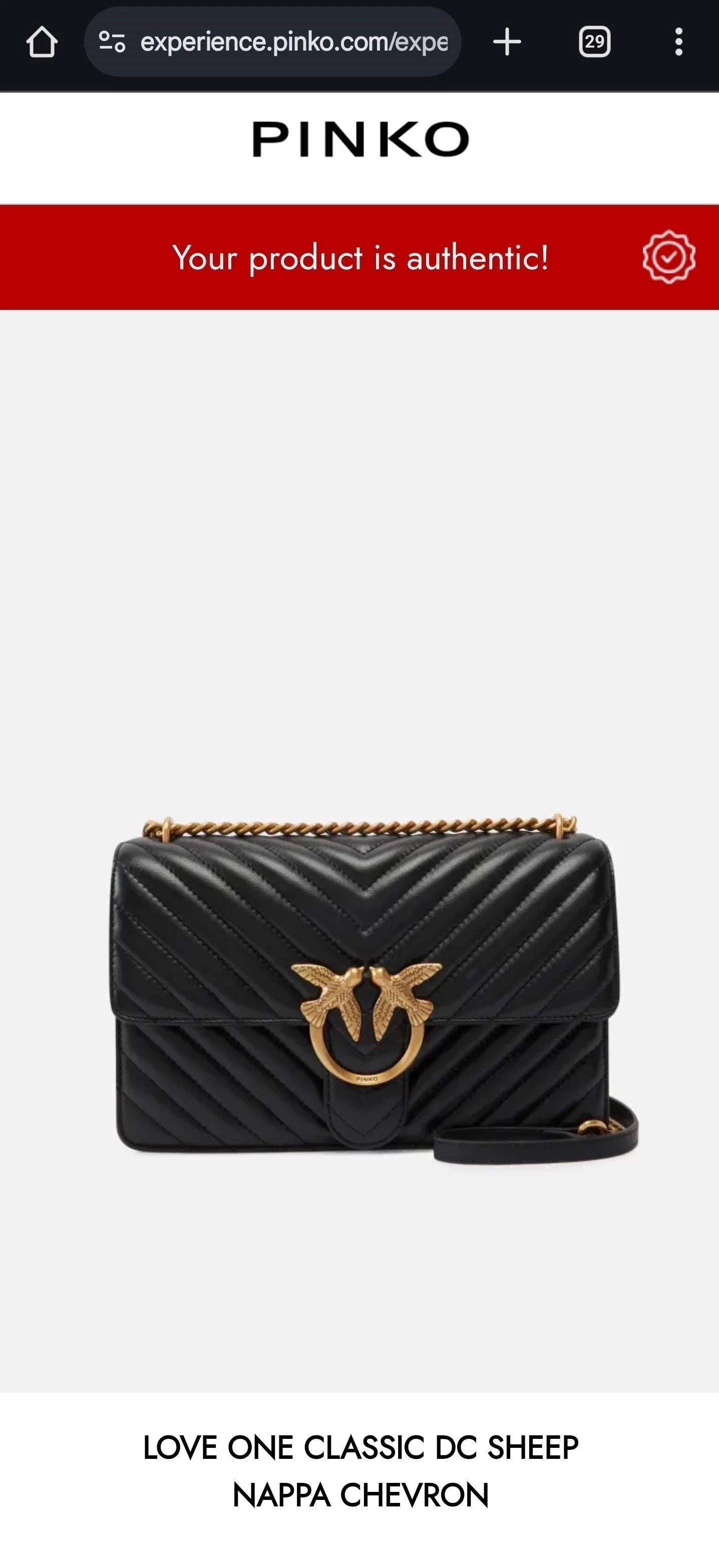View site information icon in address bar

112,42
